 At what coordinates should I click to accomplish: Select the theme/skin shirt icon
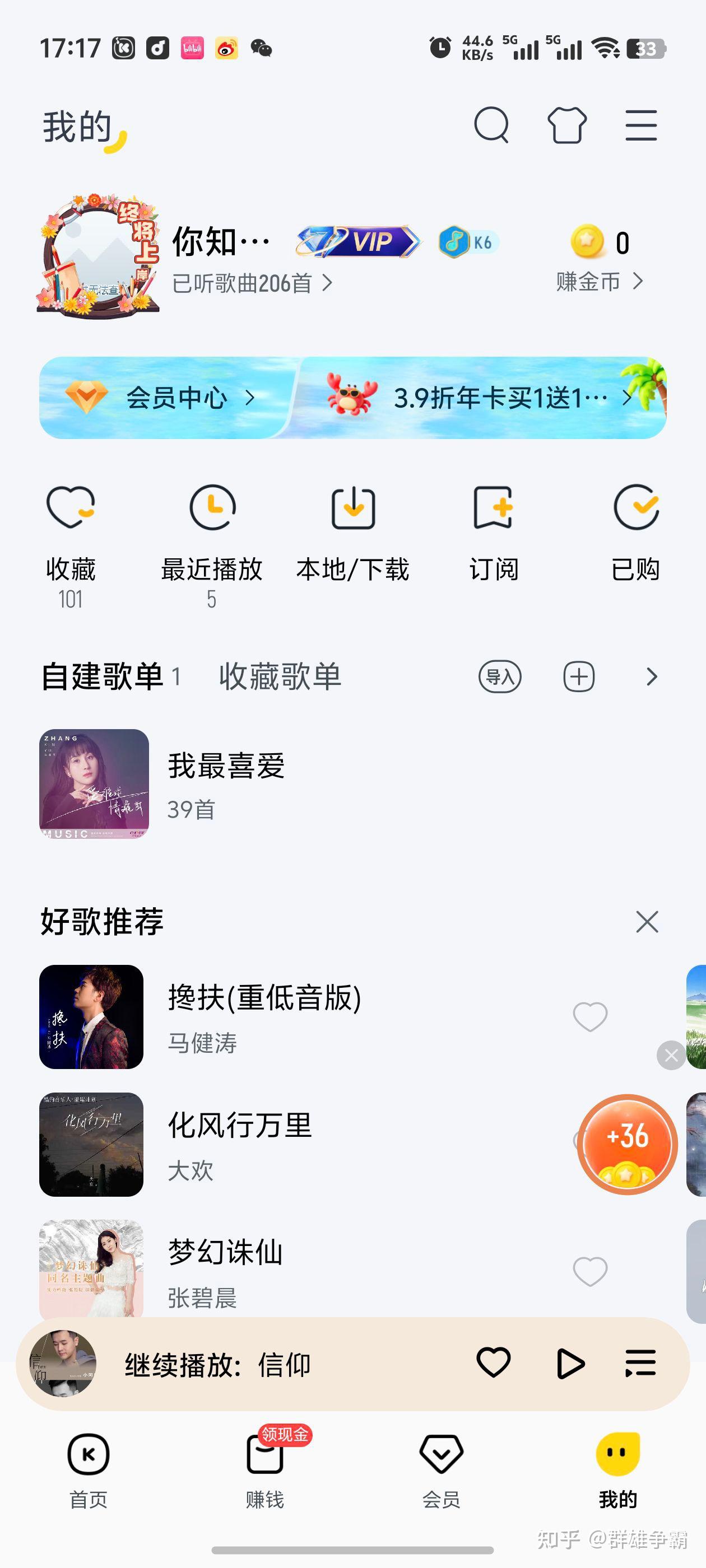point(566,125)
